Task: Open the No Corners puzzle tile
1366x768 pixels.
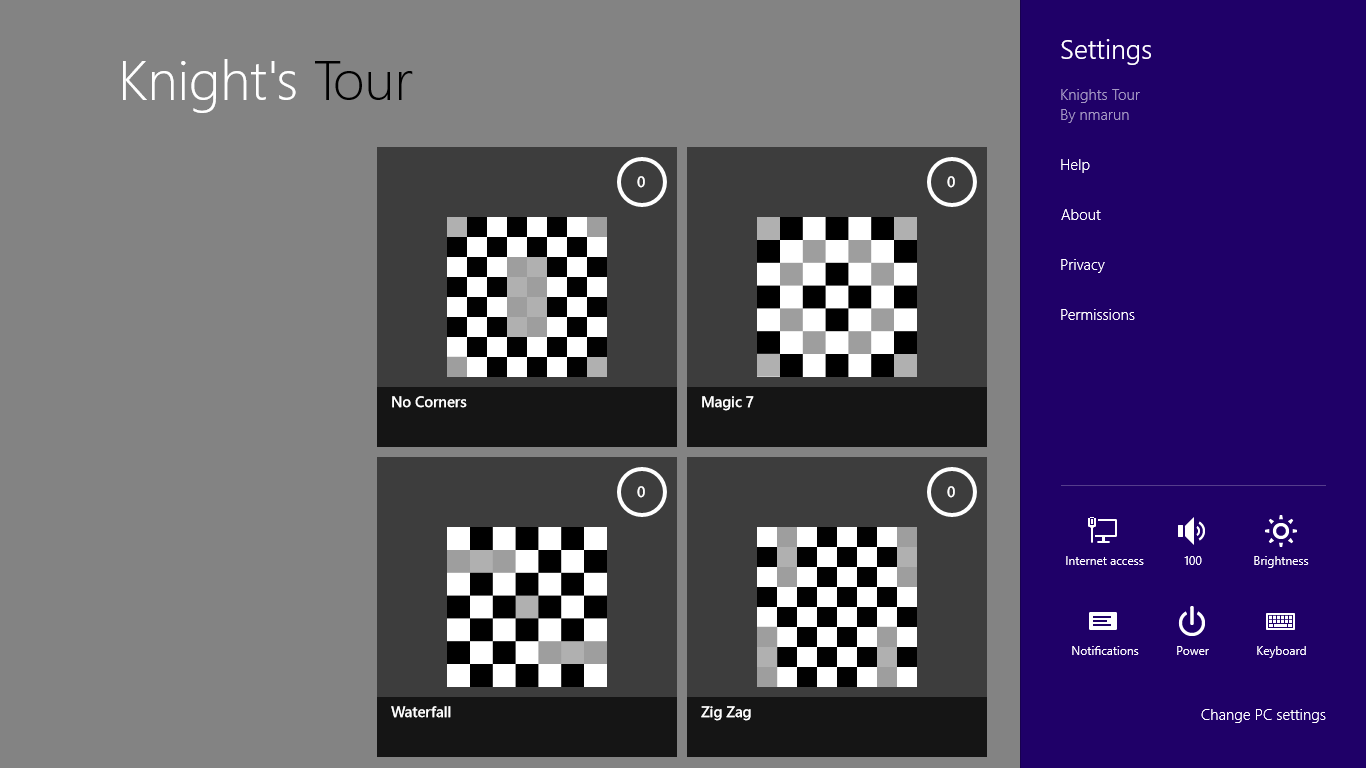Action: point(527,297)
